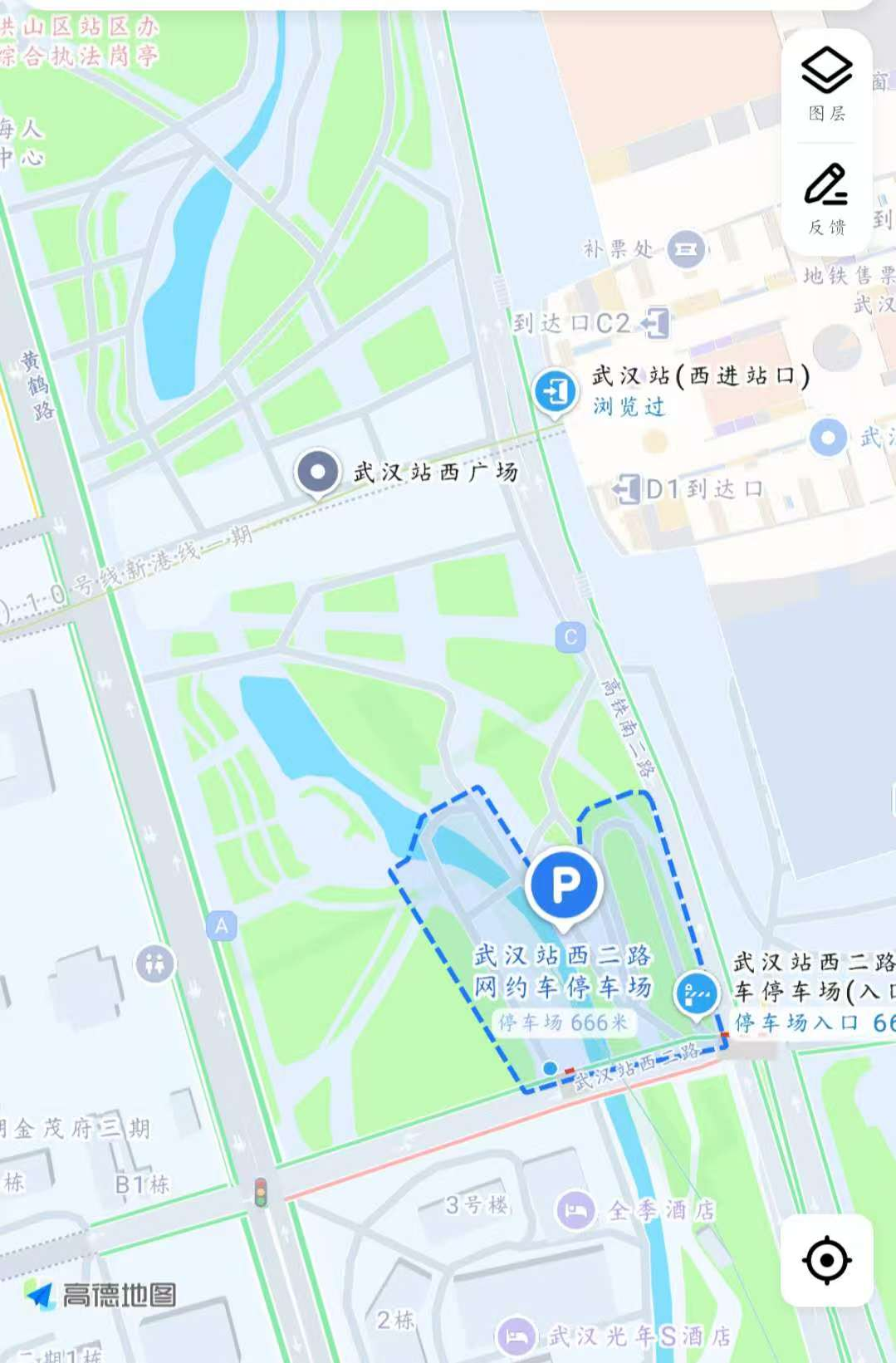896x1363 pixels.
Task: Recenter the map on my location
Action: pos(826,1260)
